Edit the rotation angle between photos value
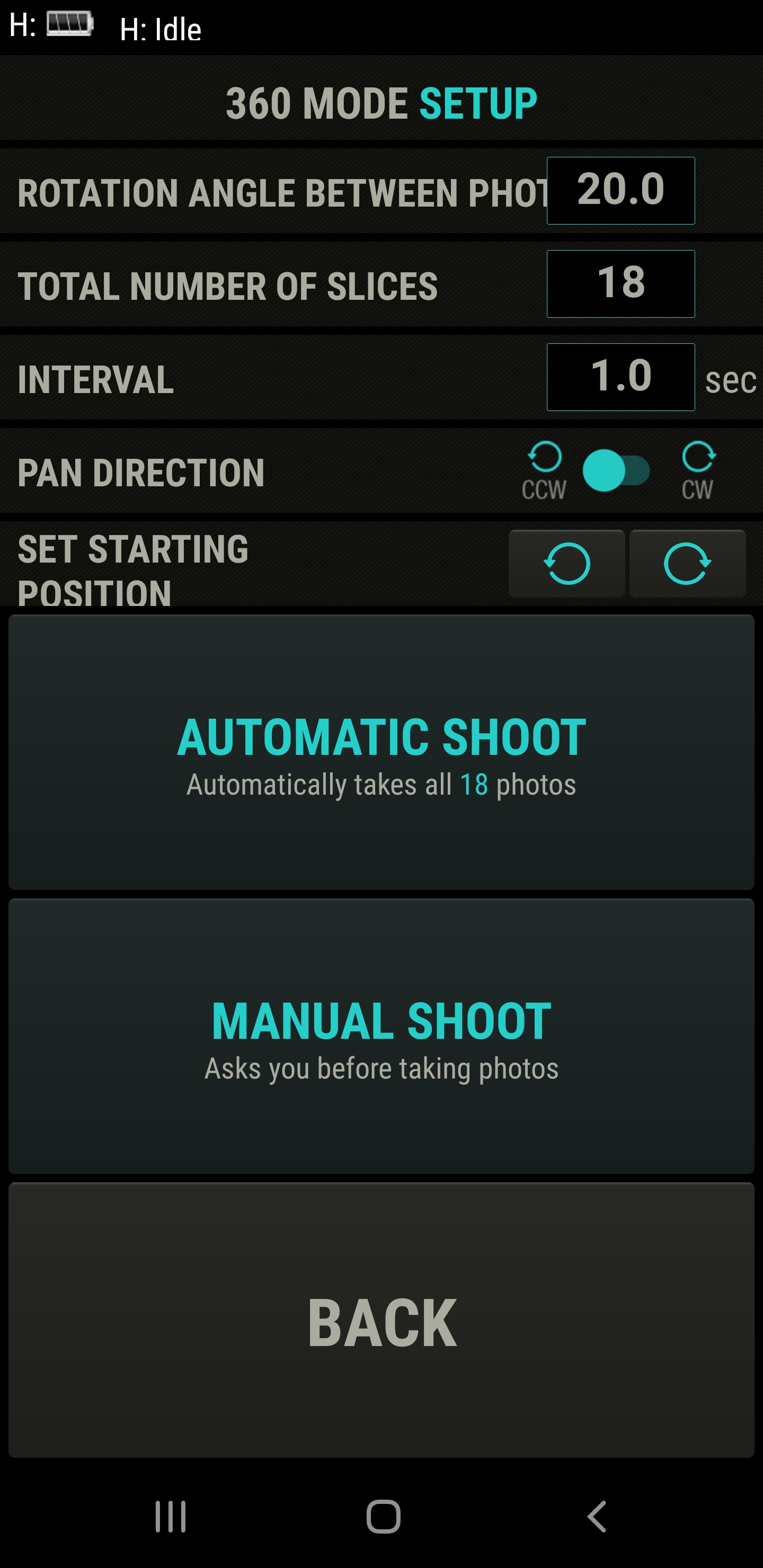Image resolution: width=763 pixels, height=1568 pixels. 620,191
